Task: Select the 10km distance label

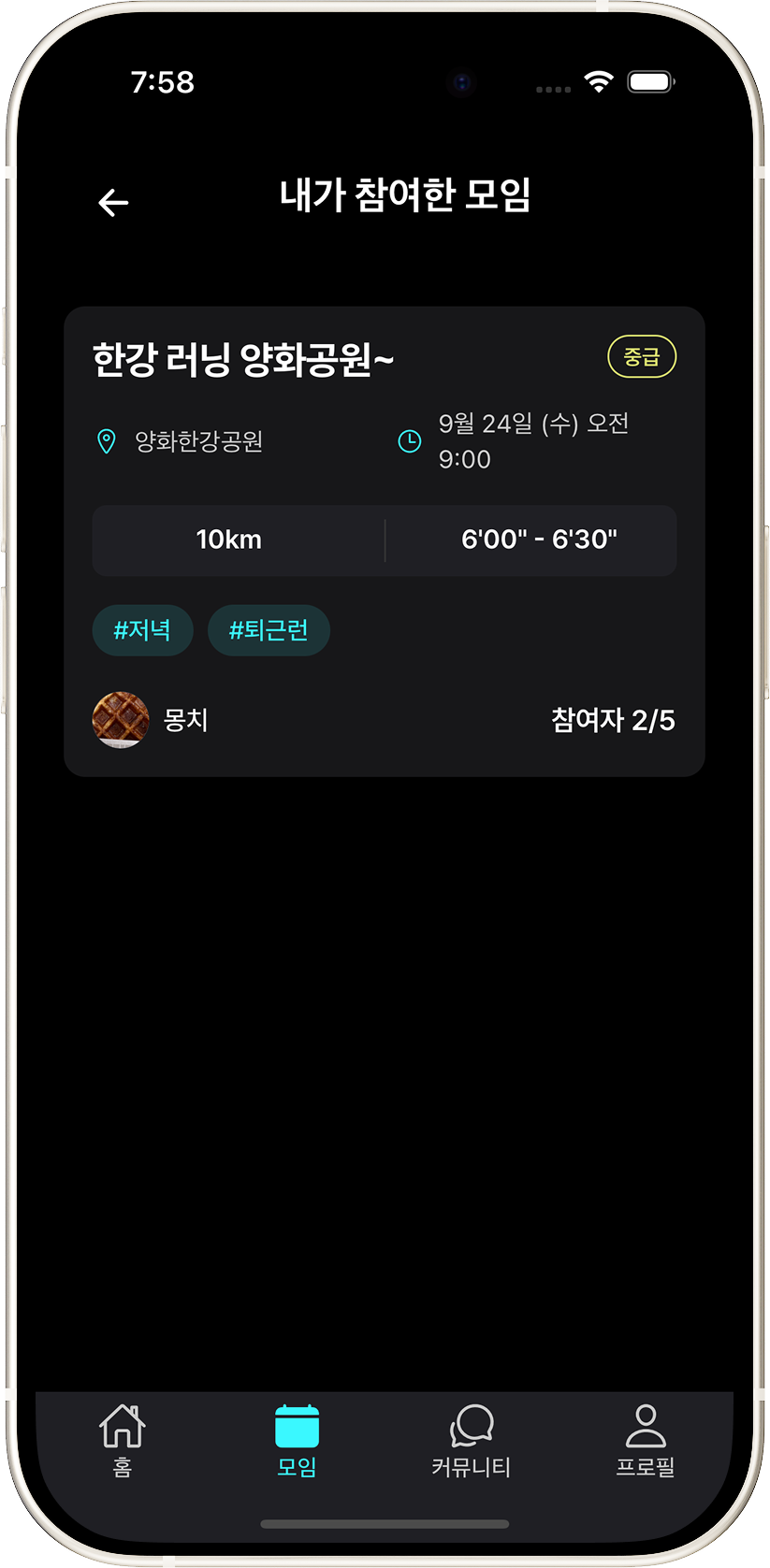Action: pos(228,539)
